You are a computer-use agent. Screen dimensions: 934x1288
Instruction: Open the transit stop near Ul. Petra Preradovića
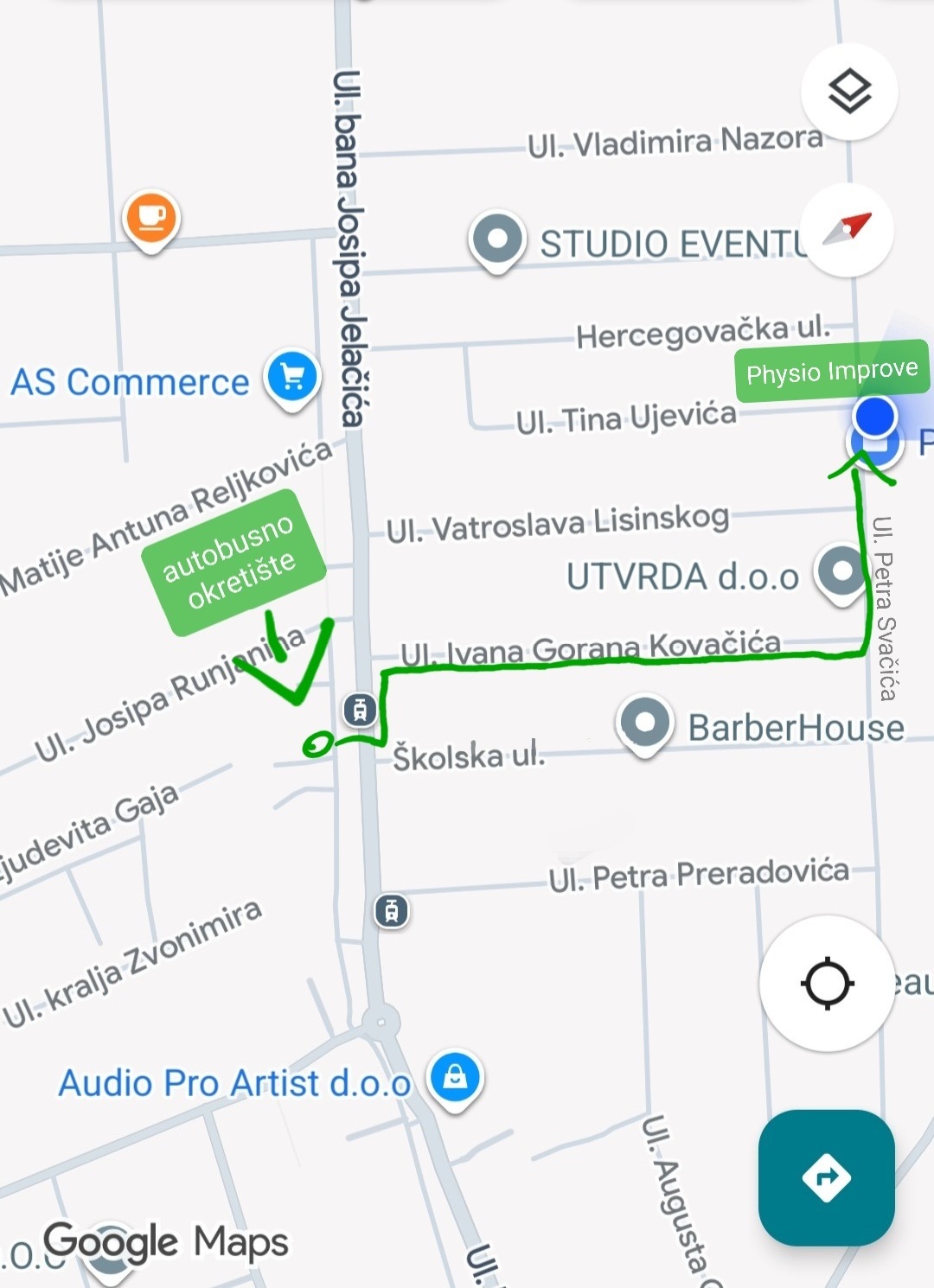point(391,910)
